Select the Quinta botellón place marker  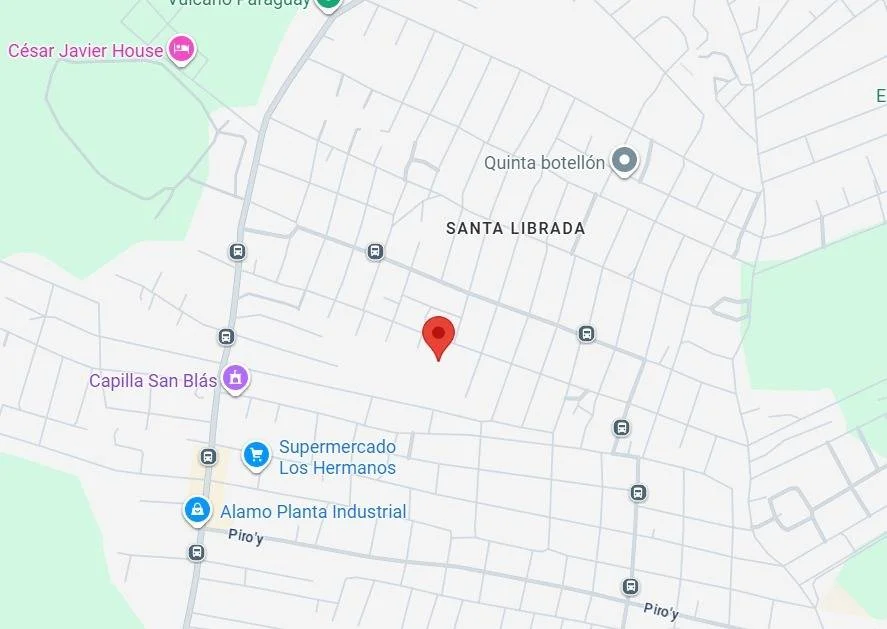point(625,160)
